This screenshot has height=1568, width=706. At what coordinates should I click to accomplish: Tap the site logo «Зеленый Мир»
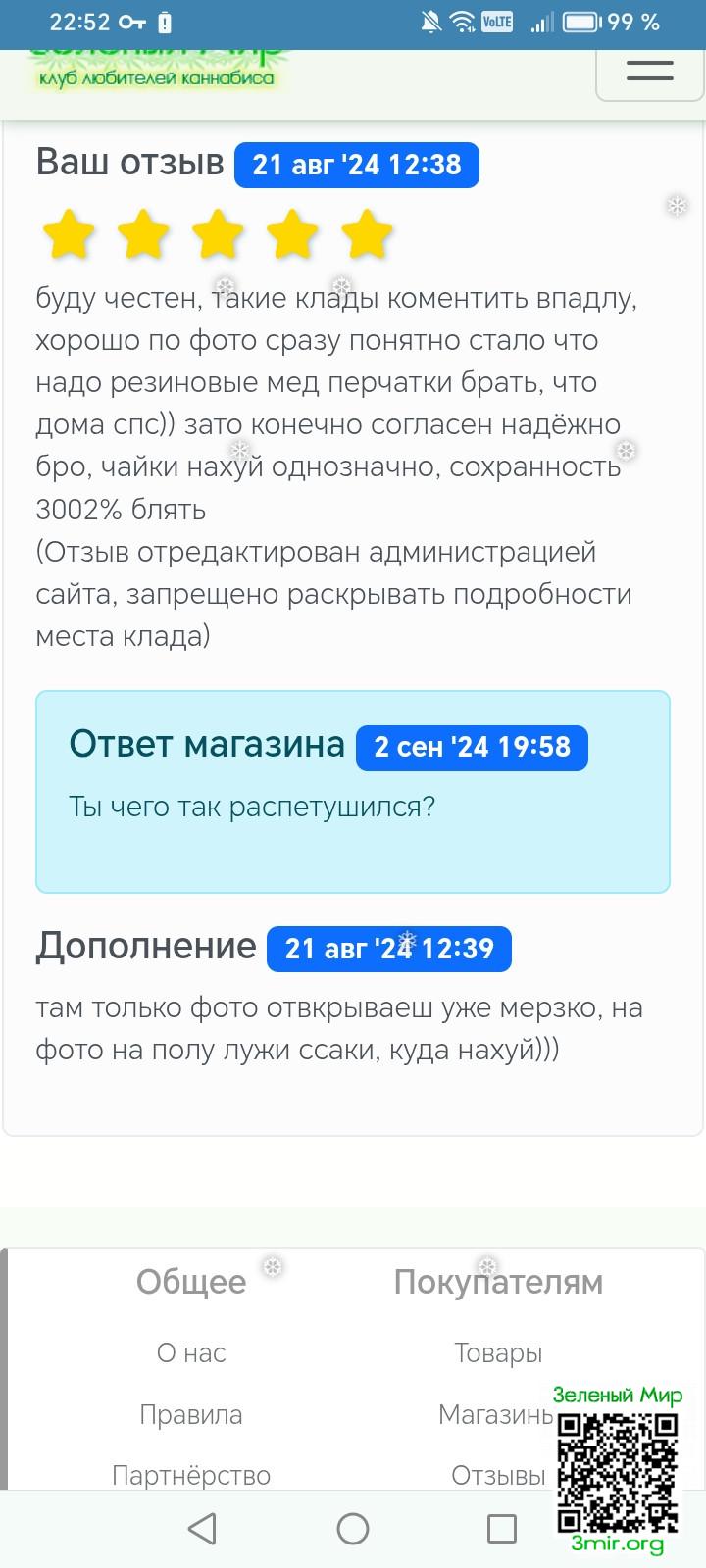tap(157, 69)
